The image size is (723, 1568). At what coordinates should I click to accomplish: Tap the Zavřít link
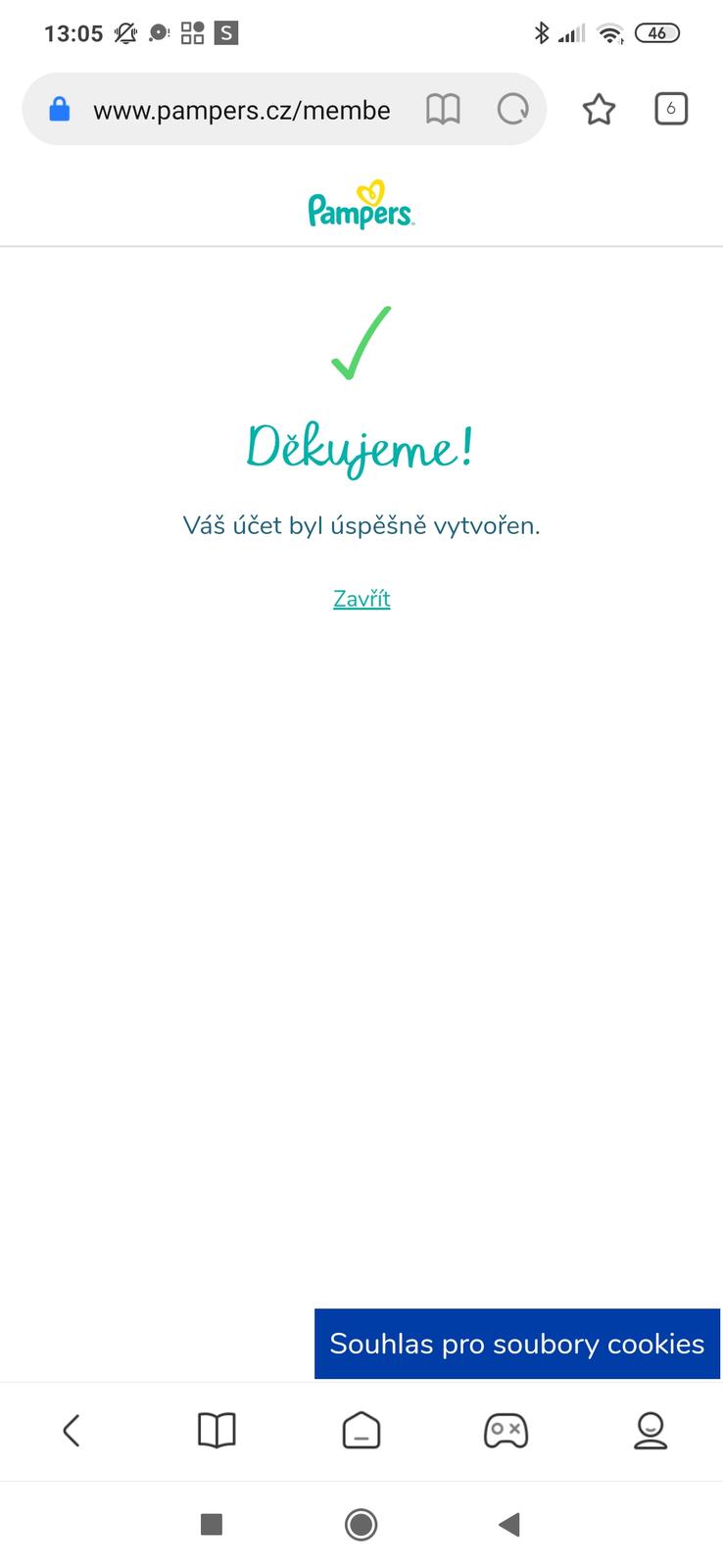361,599
